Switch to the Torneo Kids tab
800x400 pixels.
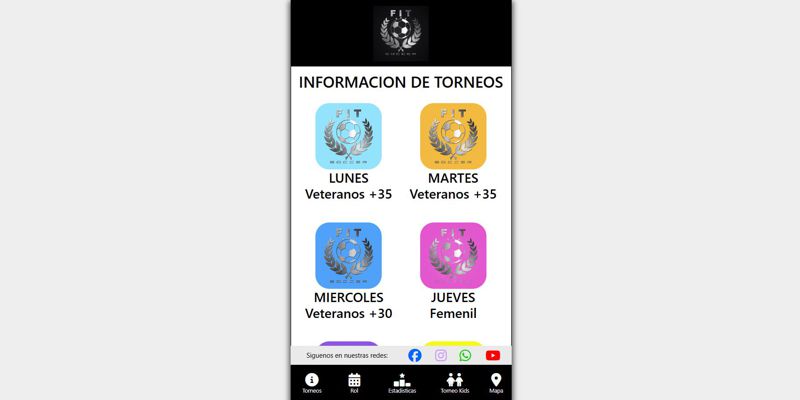pos(455,384)
